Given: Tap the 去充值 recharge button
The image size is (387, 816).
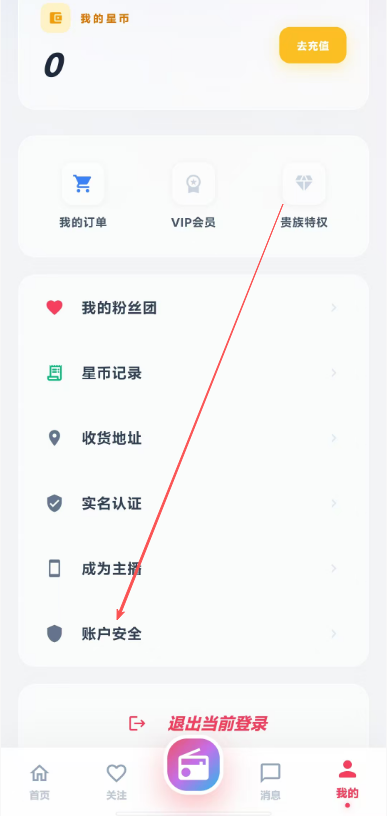Looking at the screenshot, I should click(x=313, y=45).
